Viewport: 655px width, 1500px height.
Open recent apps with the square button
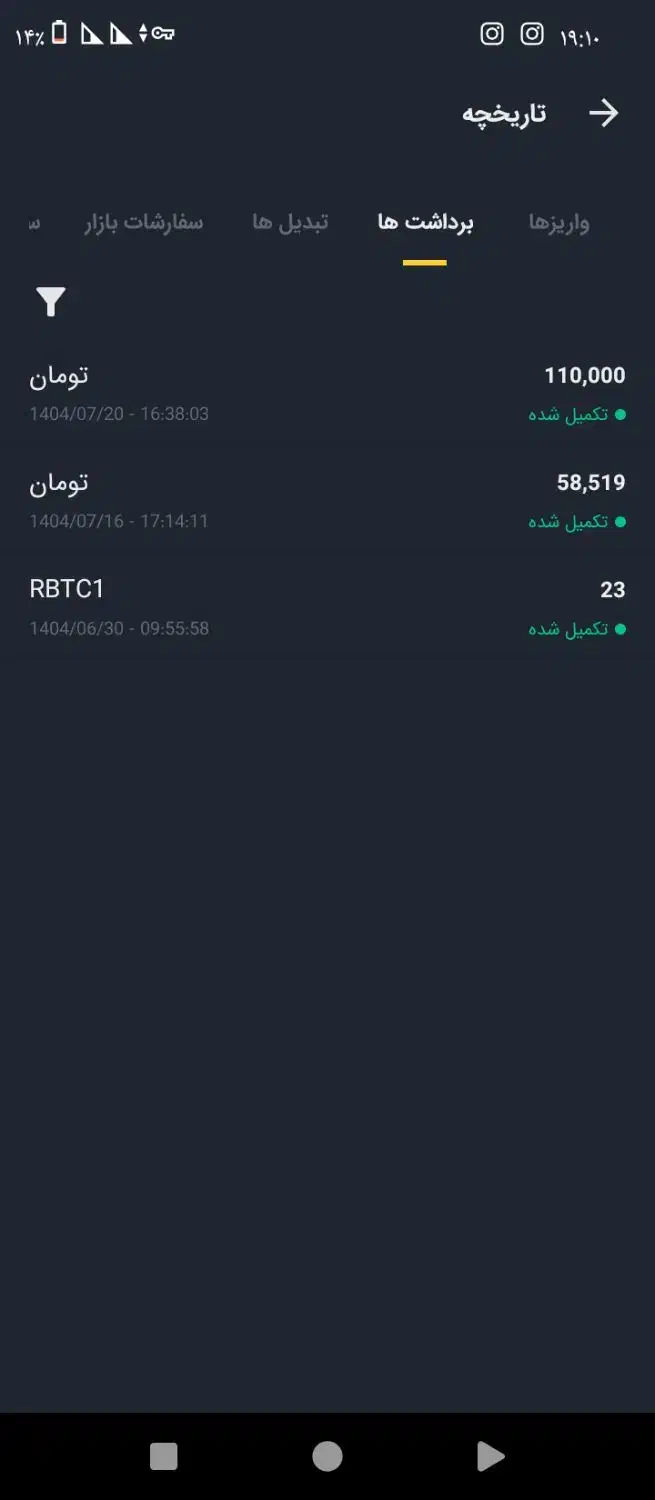pyautogui.click(x=164, y=1456)
